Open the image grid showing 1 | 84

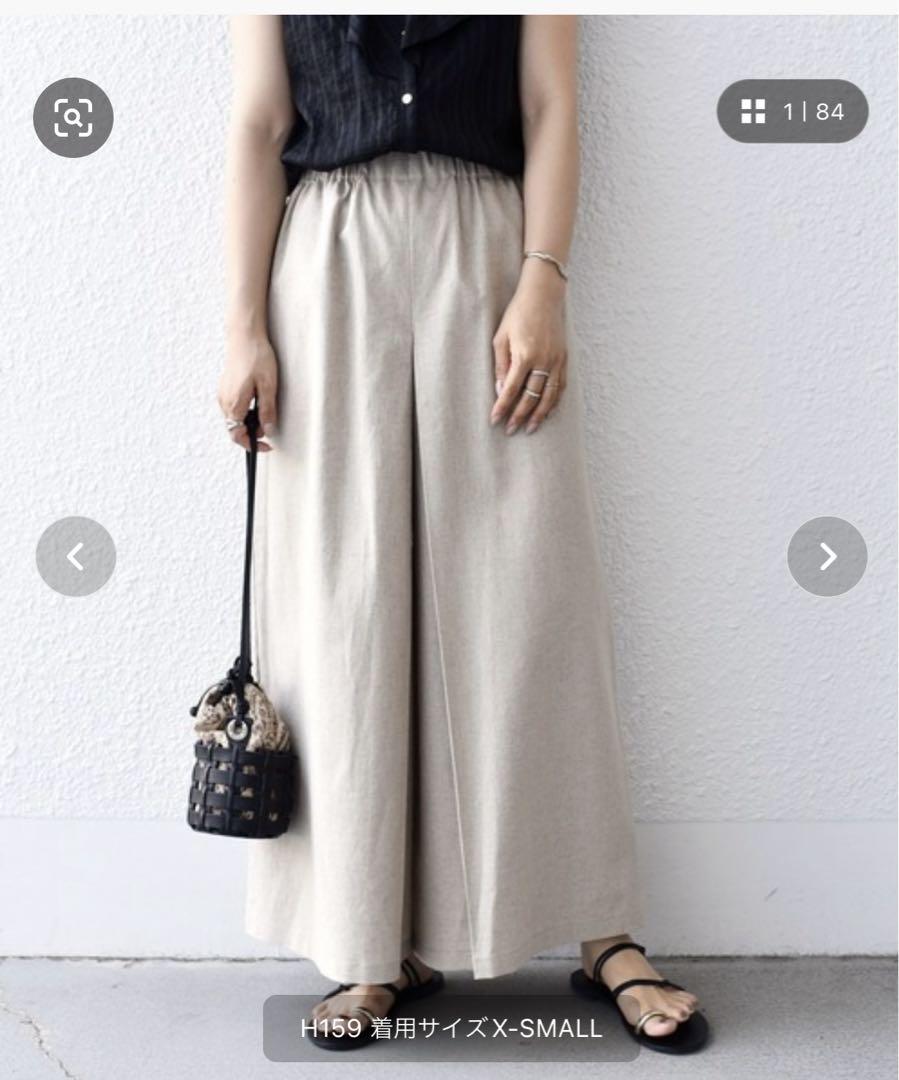792,111
